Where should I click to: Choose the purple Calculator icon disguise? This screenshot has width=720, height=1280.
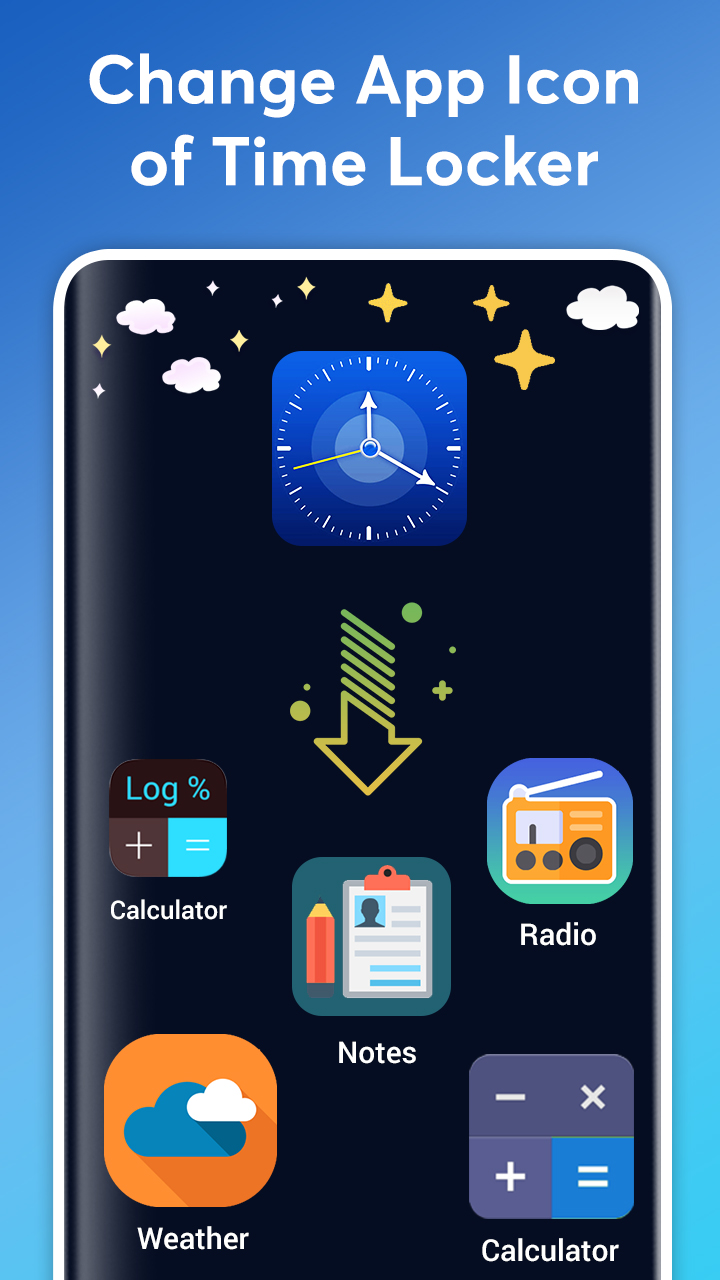[x=551, y=1138]
